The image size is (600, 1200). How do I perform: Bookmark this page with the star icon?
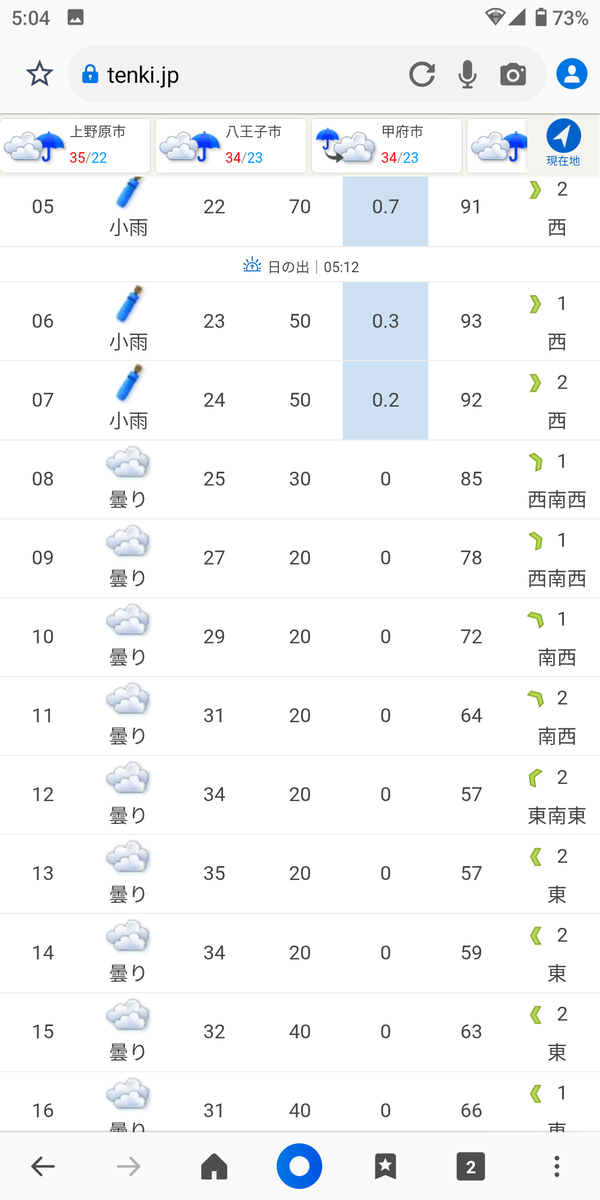(39, 74)
